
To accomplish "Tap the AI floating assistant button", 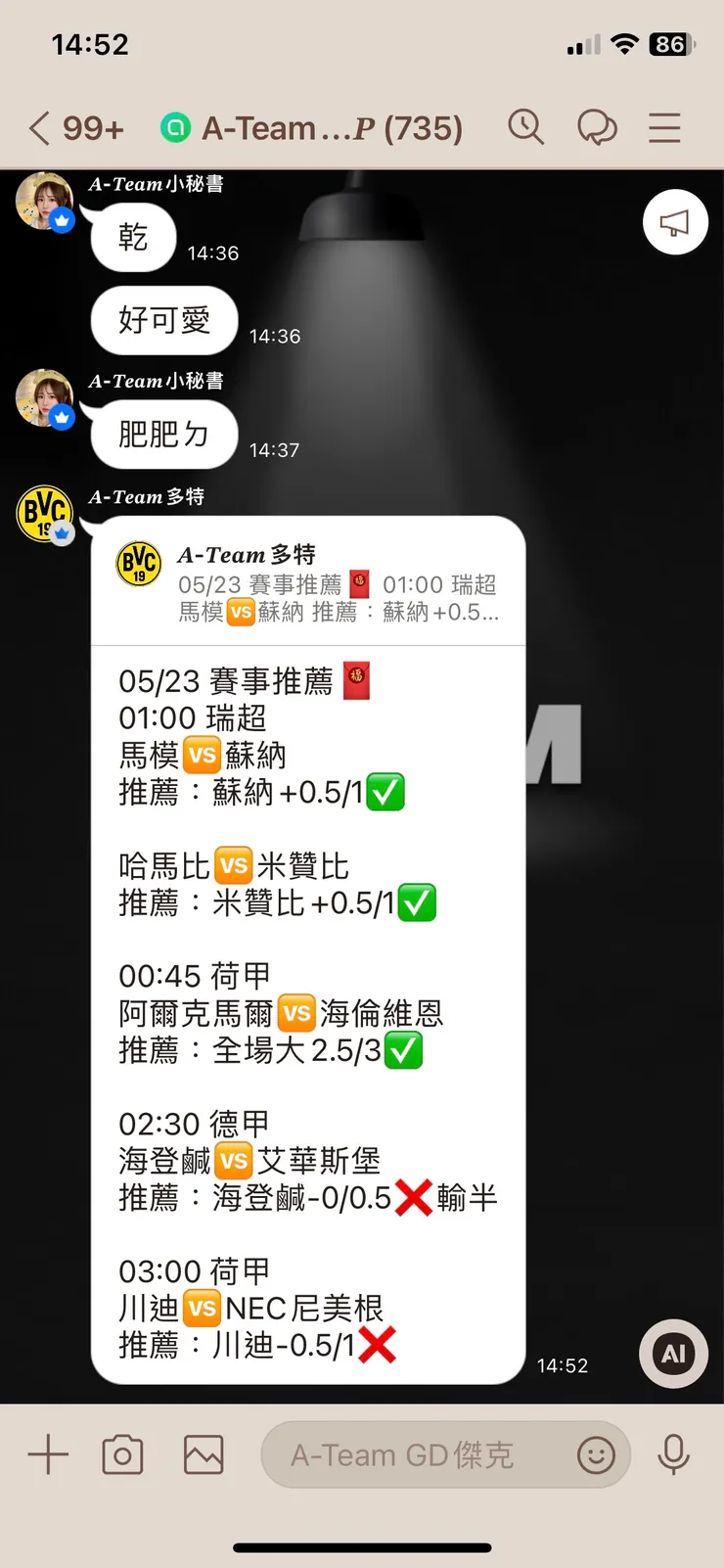I will 672,1354.
